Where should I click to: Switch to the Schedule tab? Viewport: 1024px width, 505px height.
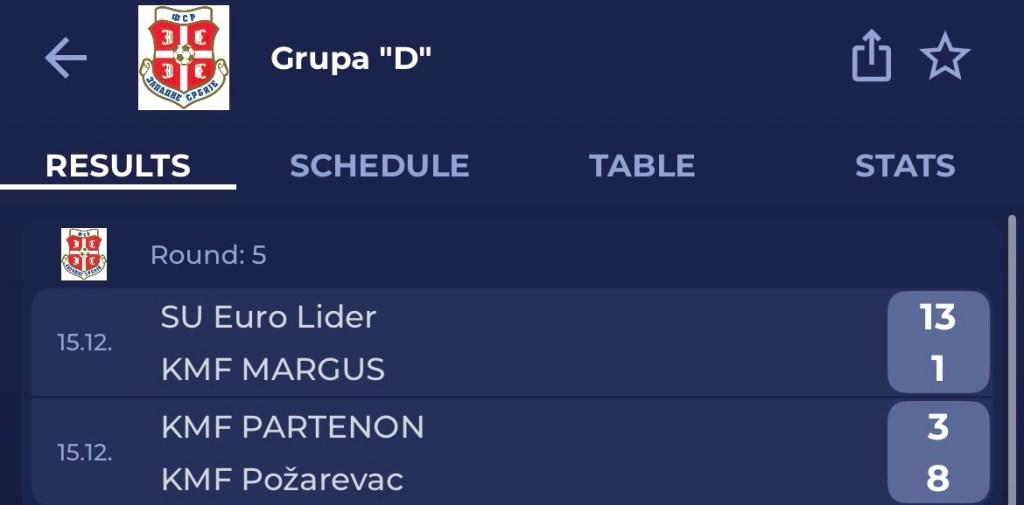(x=379, y=165)
